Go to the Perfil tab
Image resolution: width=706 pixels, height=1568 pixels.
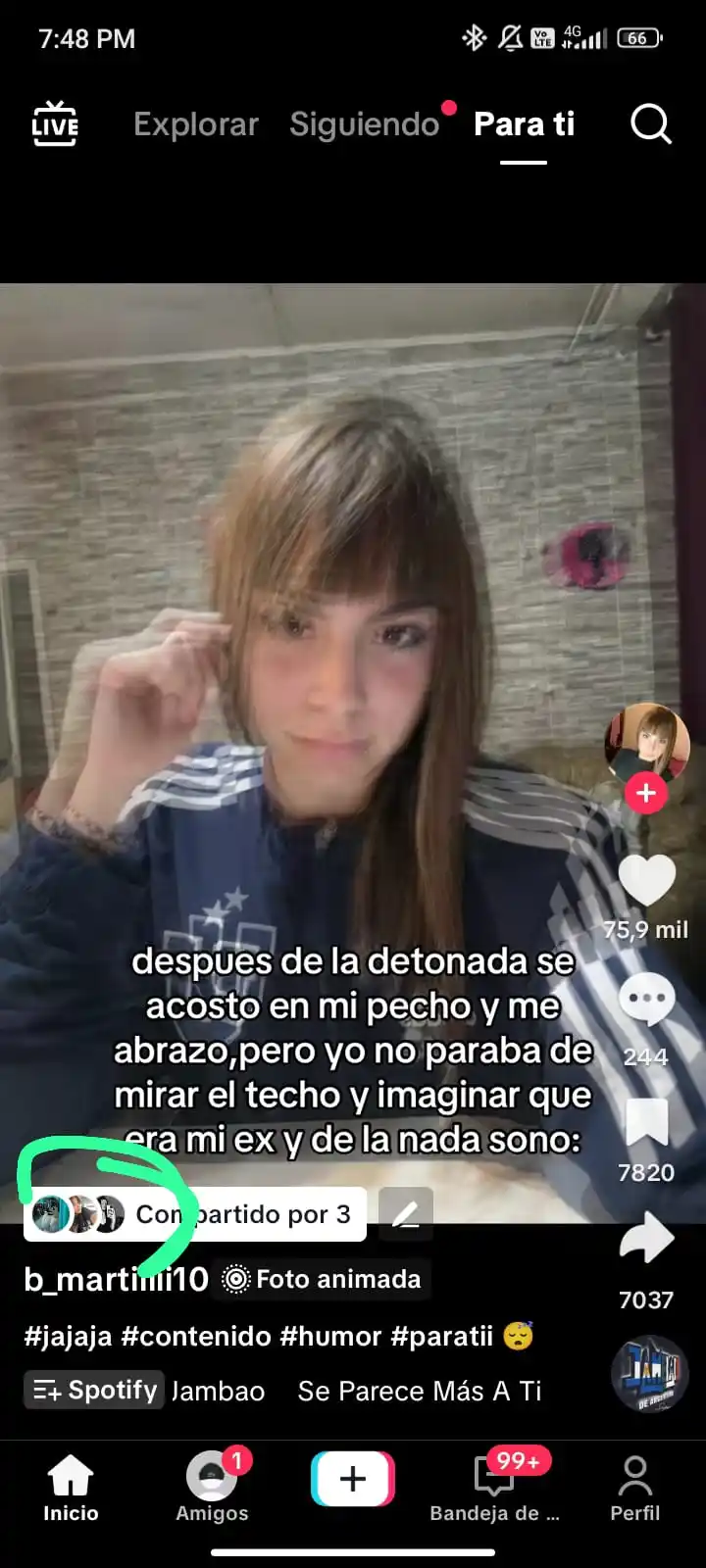point(634,1487)
